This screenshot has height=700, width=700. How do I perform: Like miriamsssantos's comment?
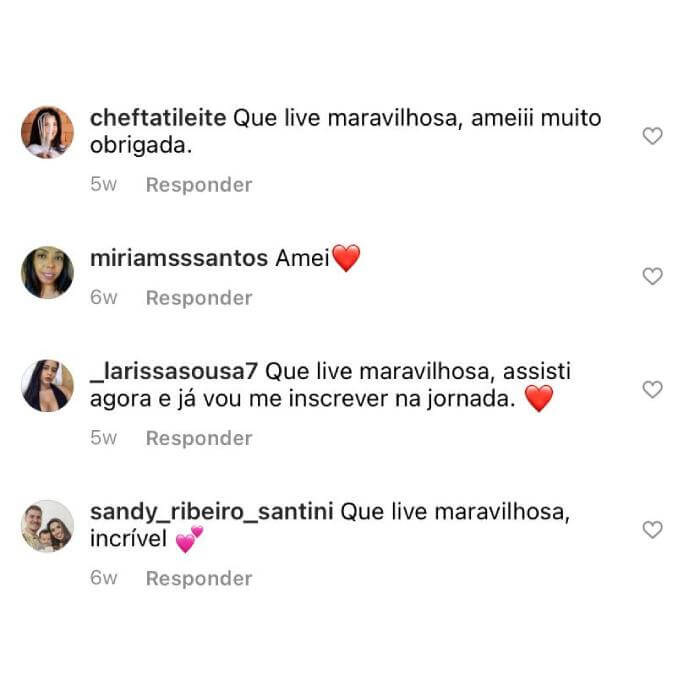pyautogui.click(x=652, y=276)
